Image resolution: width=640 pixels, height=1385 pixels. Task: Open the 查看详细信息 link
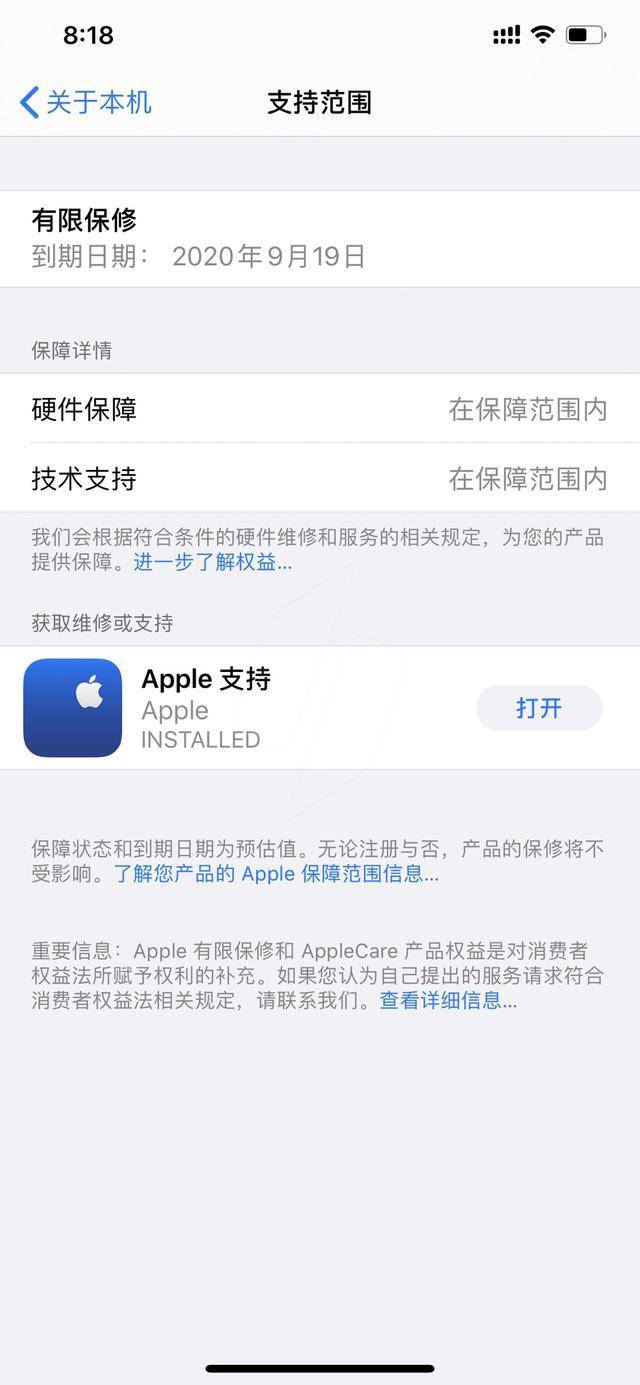pyautogui.click(x=448, y=1000)
